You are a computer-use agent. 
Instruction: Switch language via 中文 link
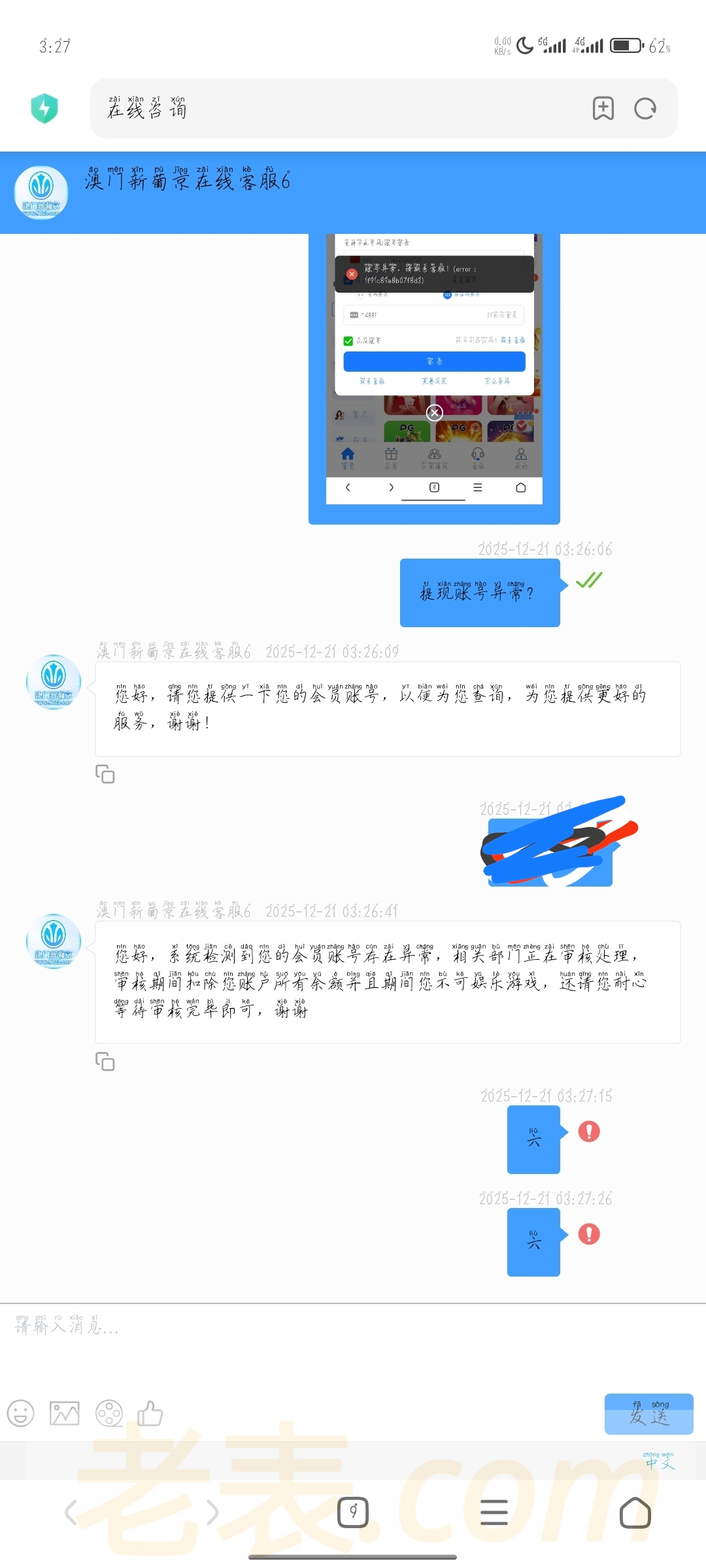coord(658,1461)
